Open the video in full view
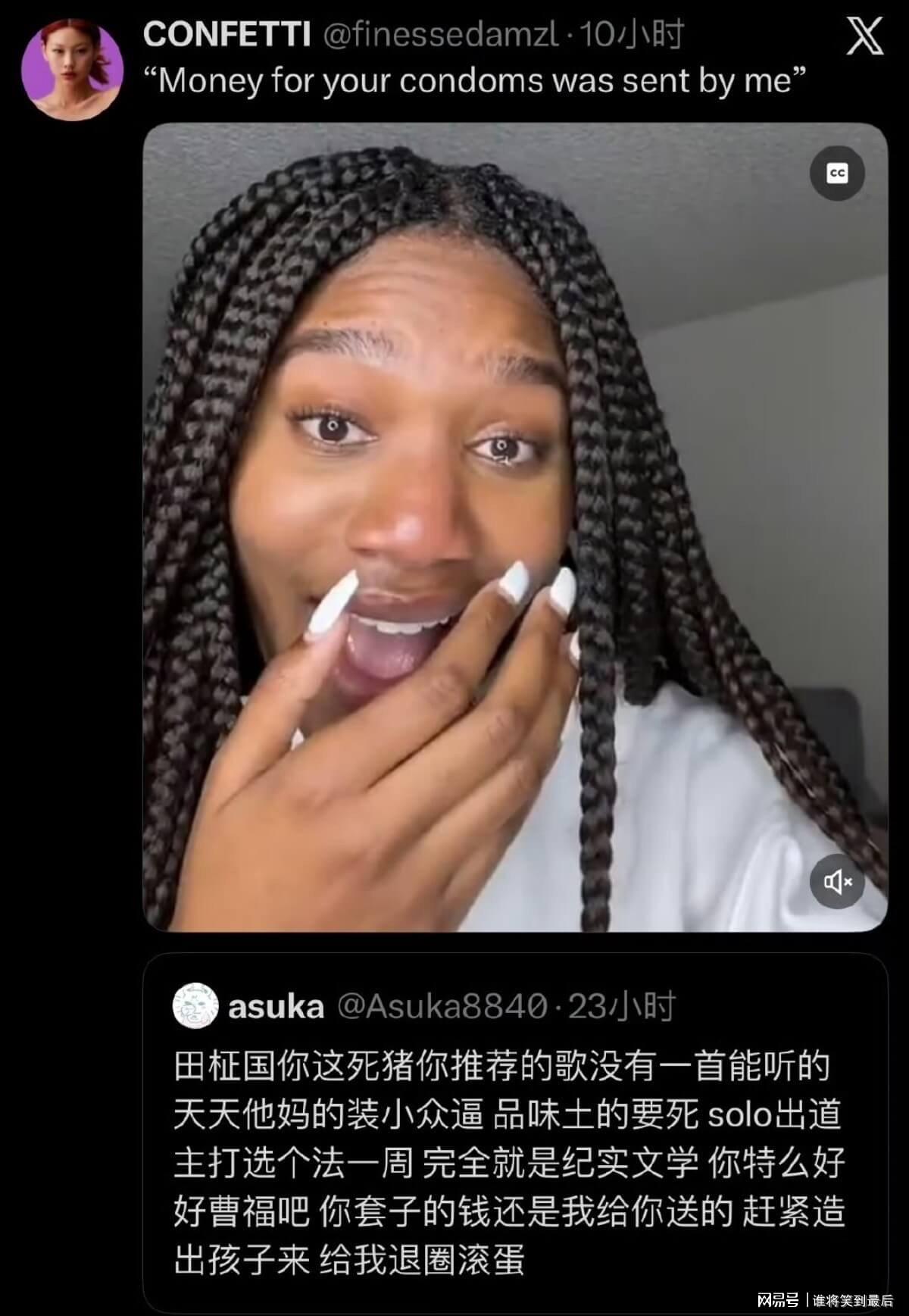909x1316 pixels. click(515, 527)
